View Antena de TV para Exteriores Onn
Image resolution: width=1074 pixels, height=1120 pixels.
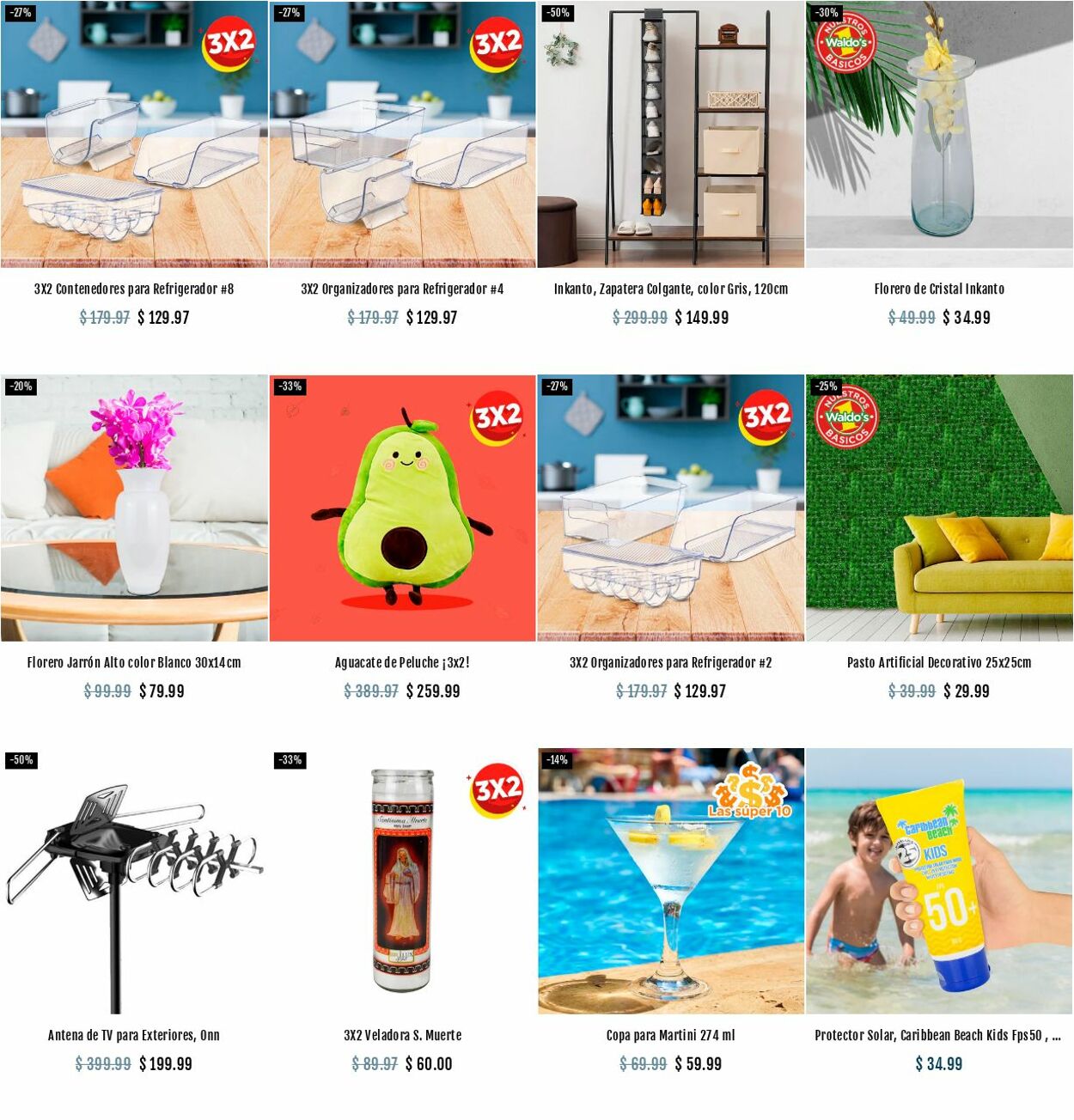pyautogui.click(x=134, y=1035)
